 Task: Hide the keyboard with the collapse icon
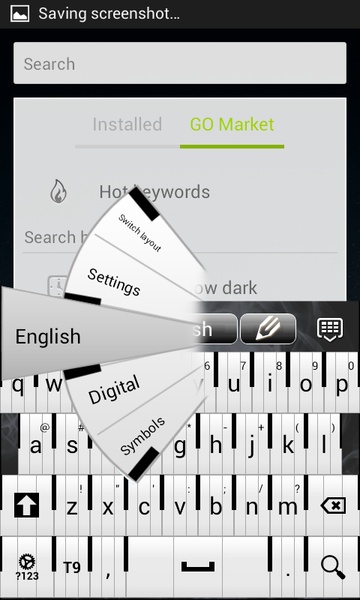[330, 329]
